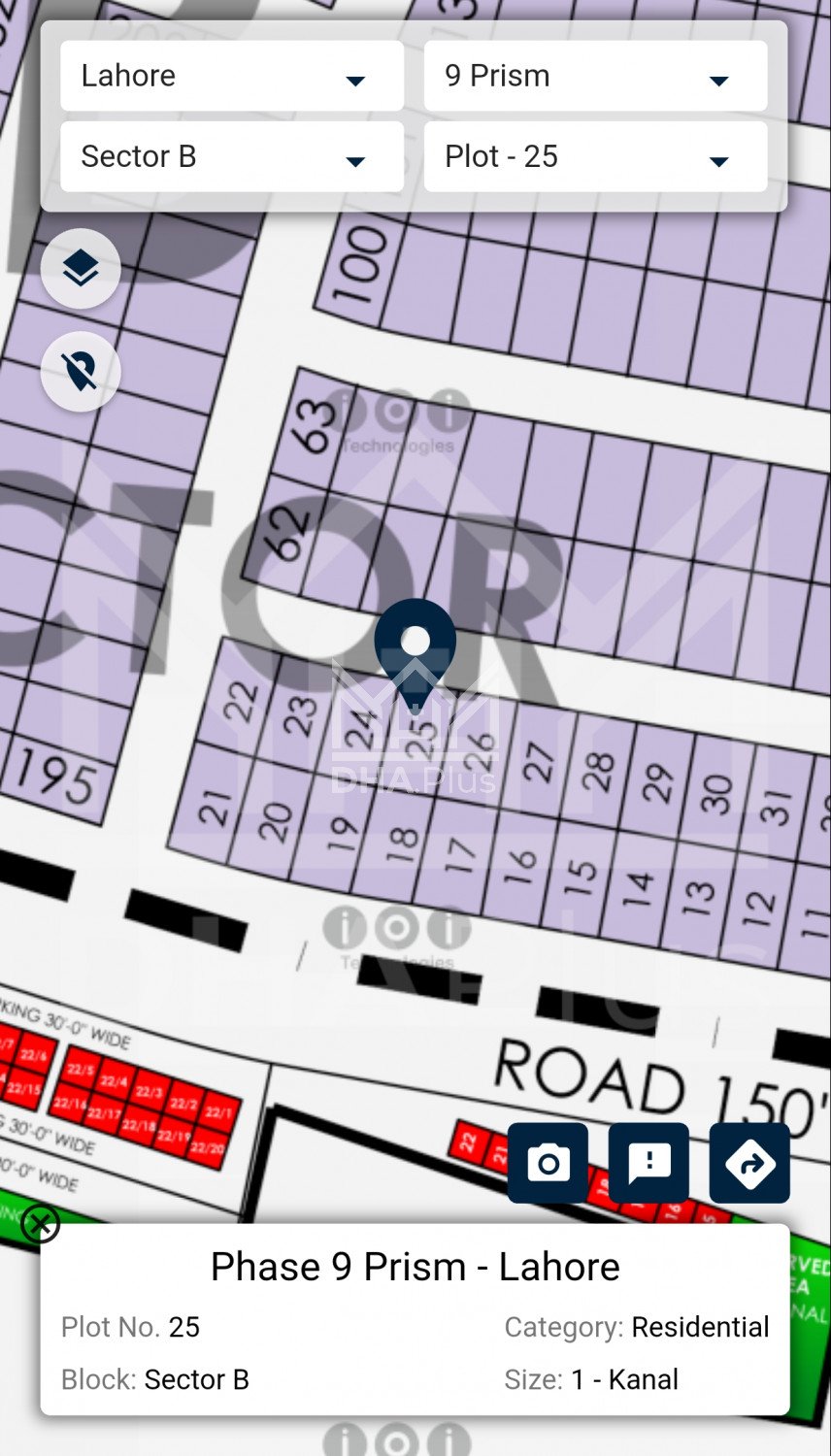
Task: Report an issue with the feedback icon
Action: click(649, 1163)
